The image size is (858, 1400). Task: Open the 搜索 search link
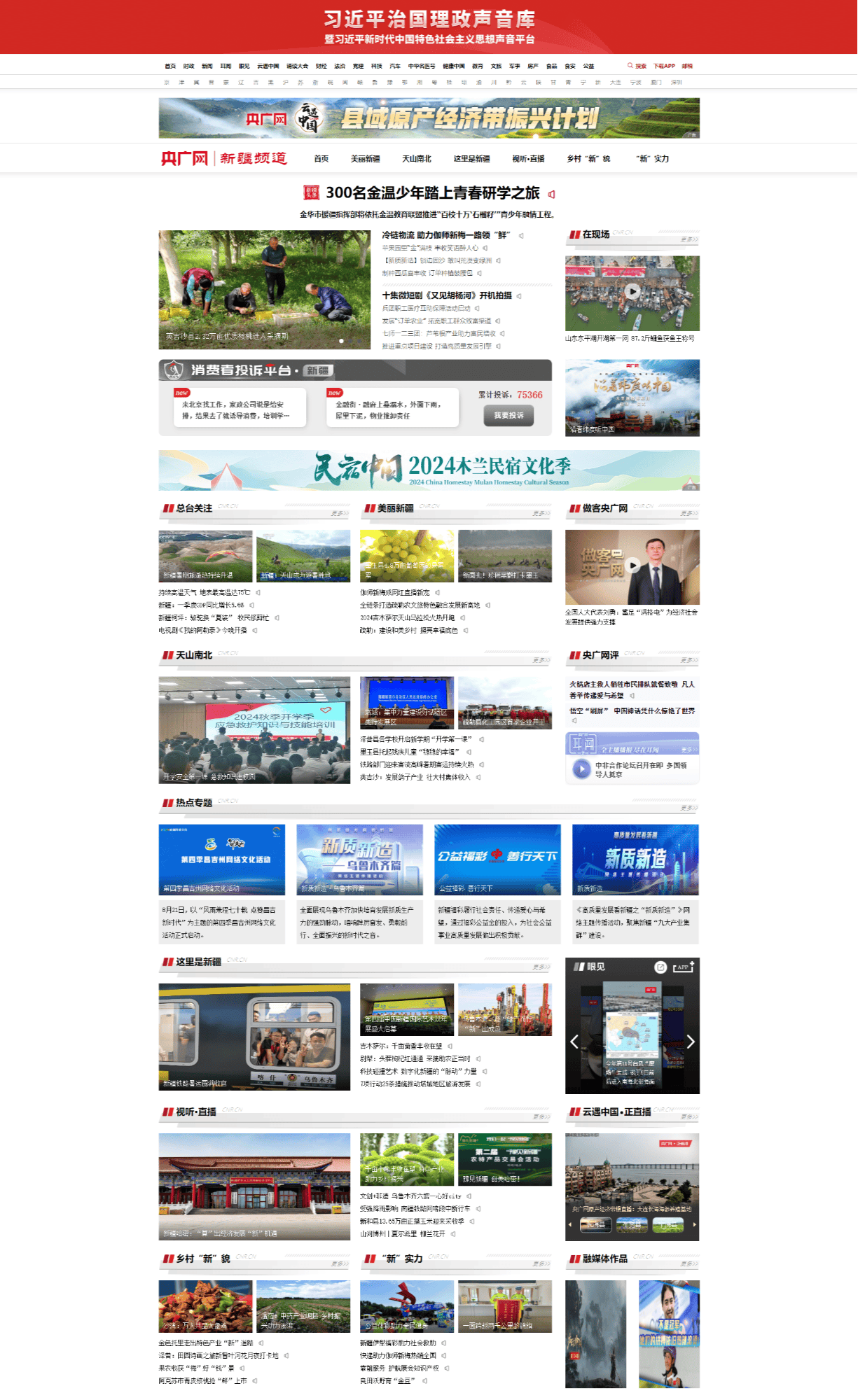[637, 66]
